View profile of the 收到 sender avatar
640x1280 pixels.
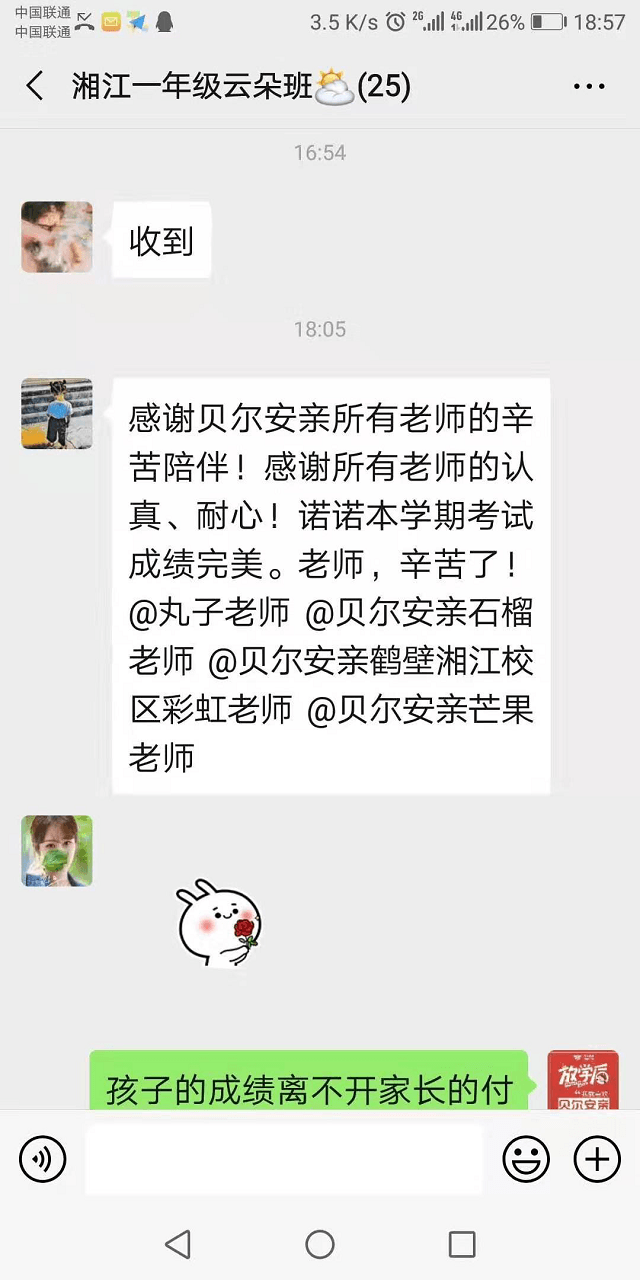[57, 237]
